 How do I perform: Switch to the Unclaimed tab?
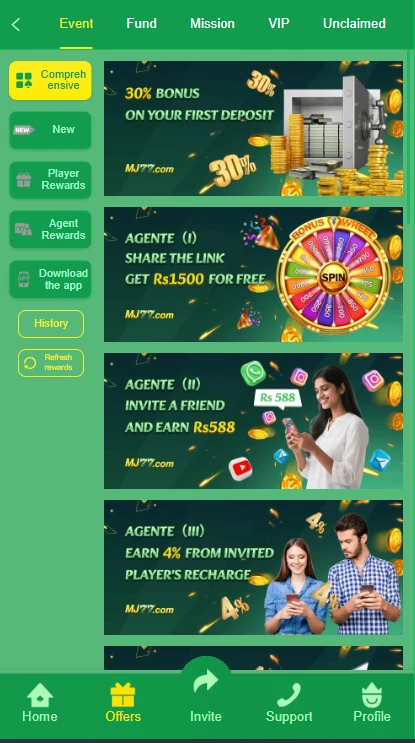click(354, 23)
